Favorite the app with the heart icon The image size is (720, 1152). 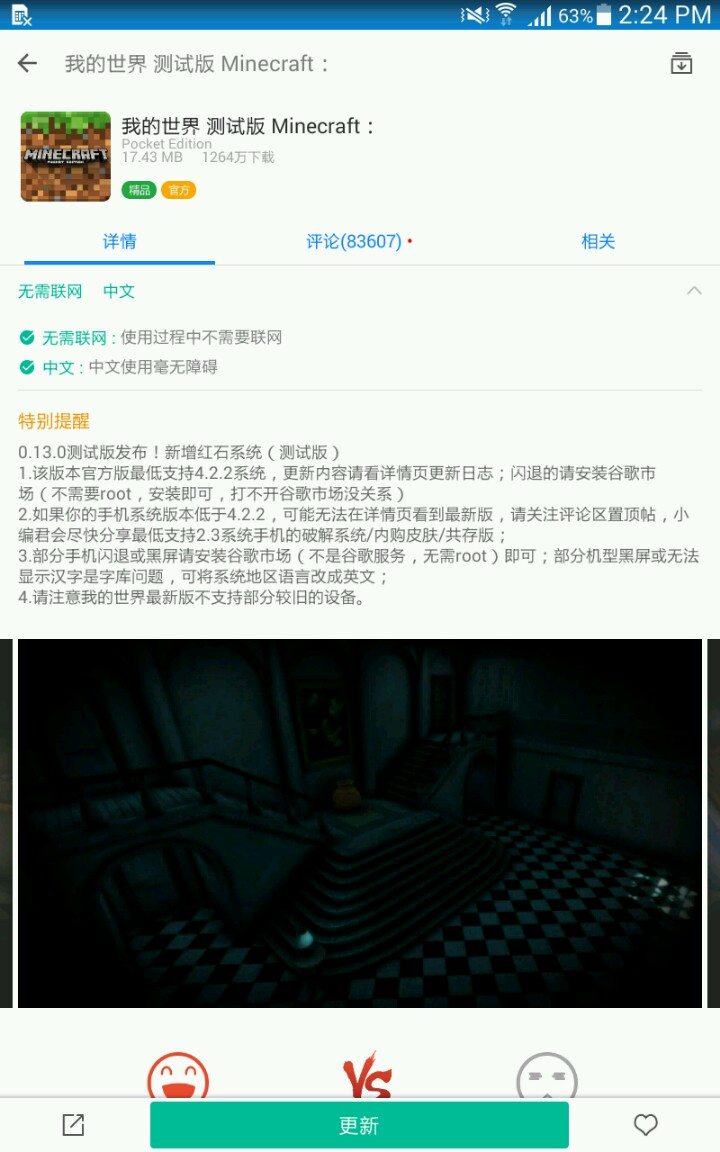[646, 1125]
